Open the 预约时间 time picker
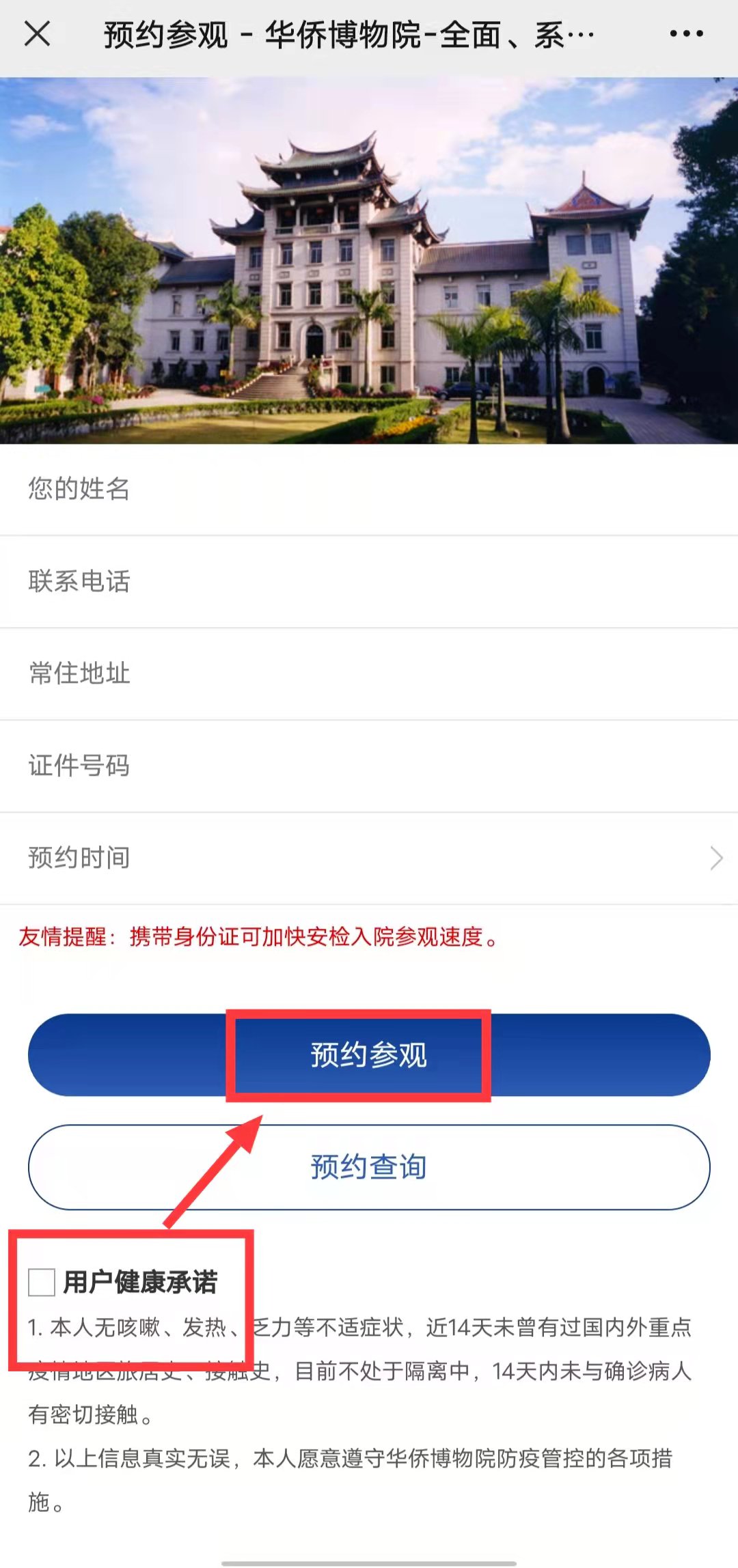The height and width of the screenshot is (1568, 738). pyautogui.click(x=369, y=858)
